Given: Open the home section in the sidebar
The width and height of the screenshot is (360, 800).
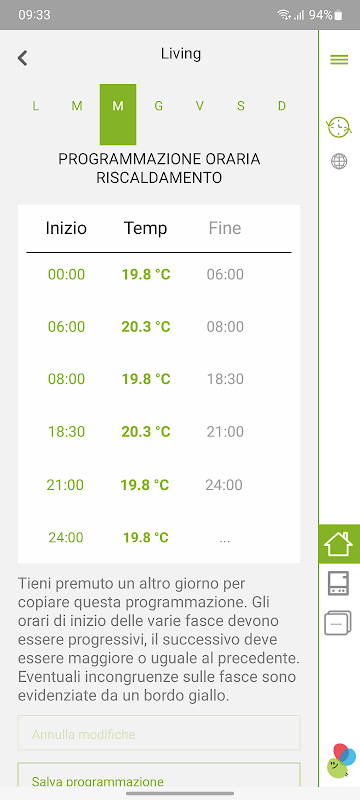Looking at the screenshot, I should coord(339,544).
